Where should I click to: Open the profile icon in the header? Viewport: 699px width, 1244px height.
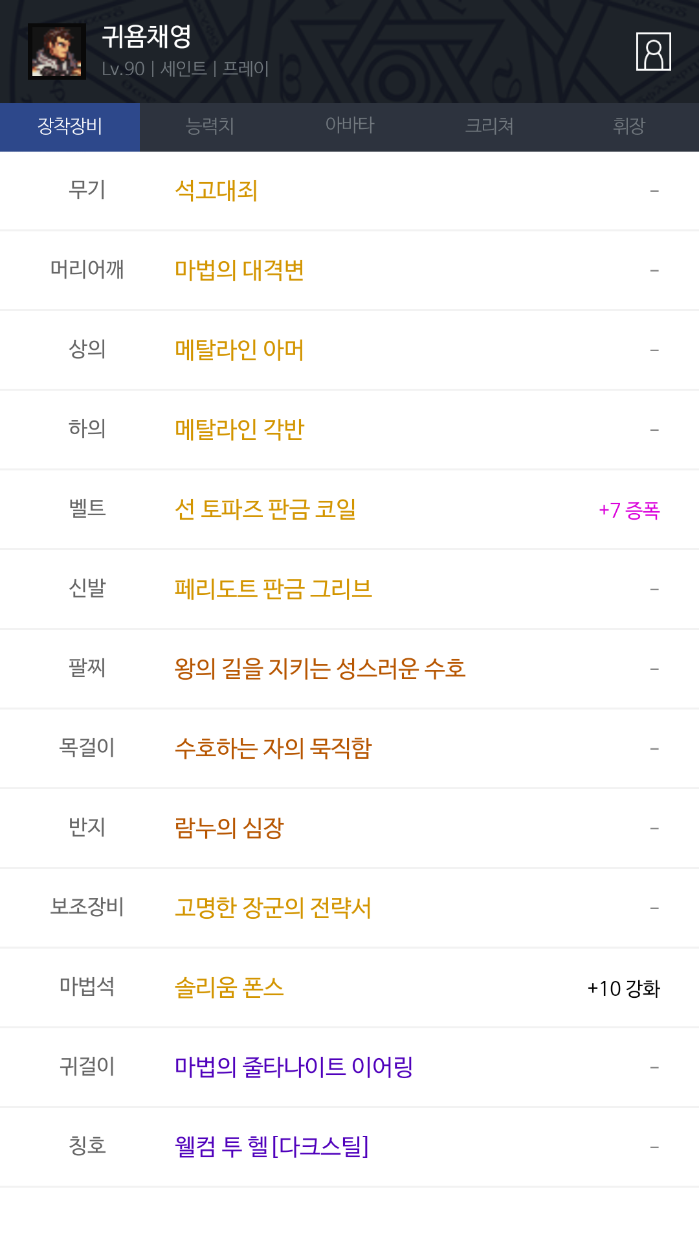click(653, 52)
